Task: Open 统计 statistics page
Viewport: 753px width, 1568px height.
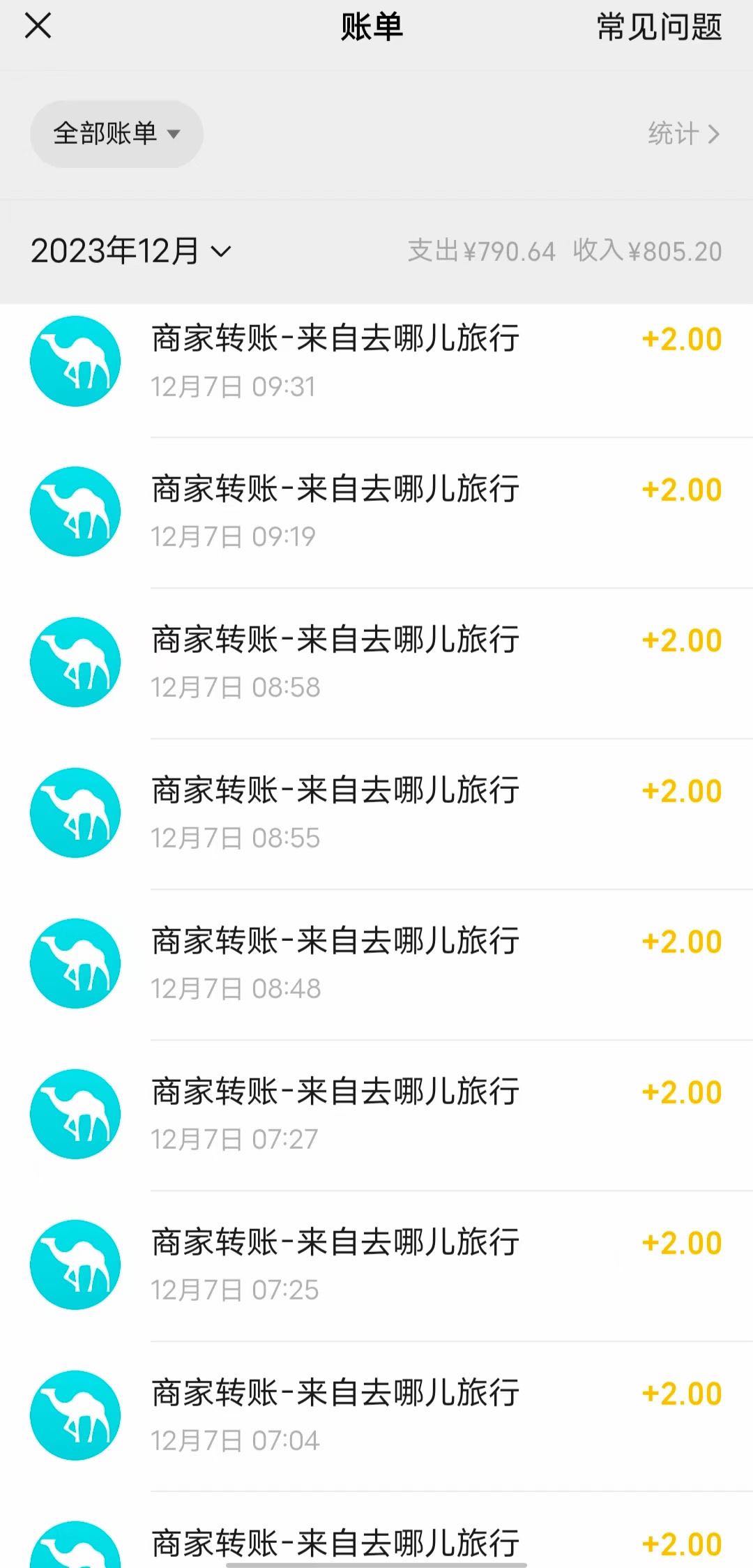Action: [683, 134]
